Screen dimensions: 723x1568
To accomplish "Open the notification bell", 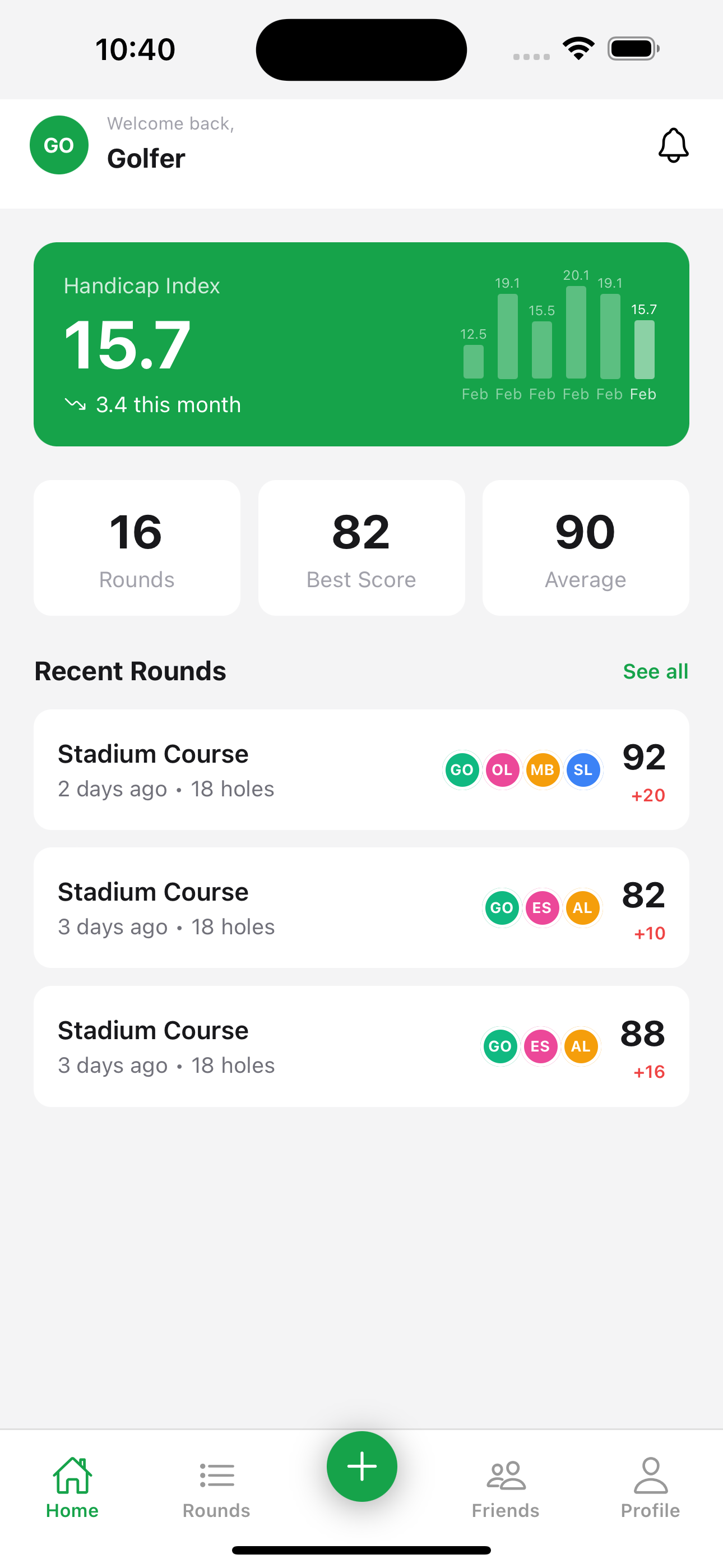I will pyautogui.click(x=674, y=145).
